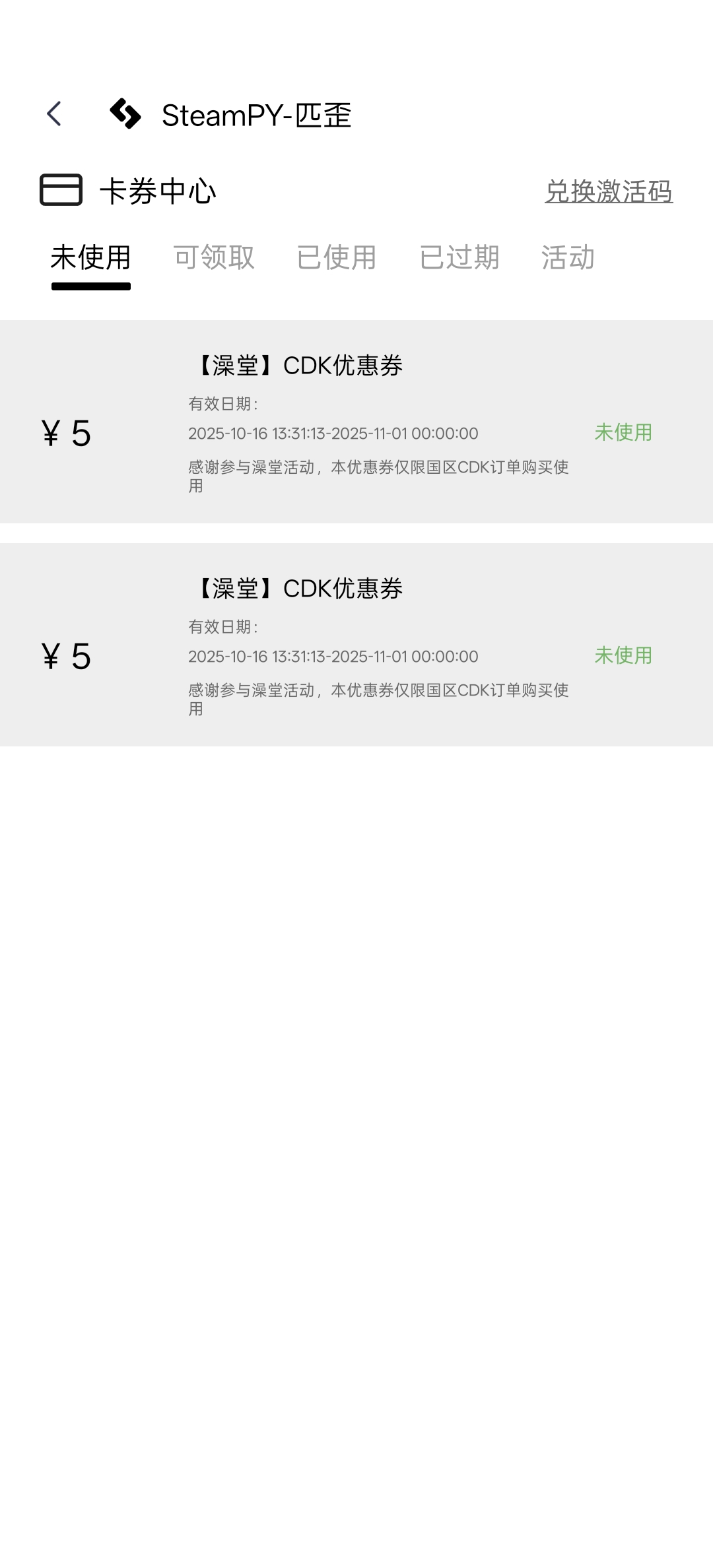Open the 已过期 tab
Image resolution: width=713 pixels, height=1568 pixels.
pyautogui.click(x=459, y=257)
